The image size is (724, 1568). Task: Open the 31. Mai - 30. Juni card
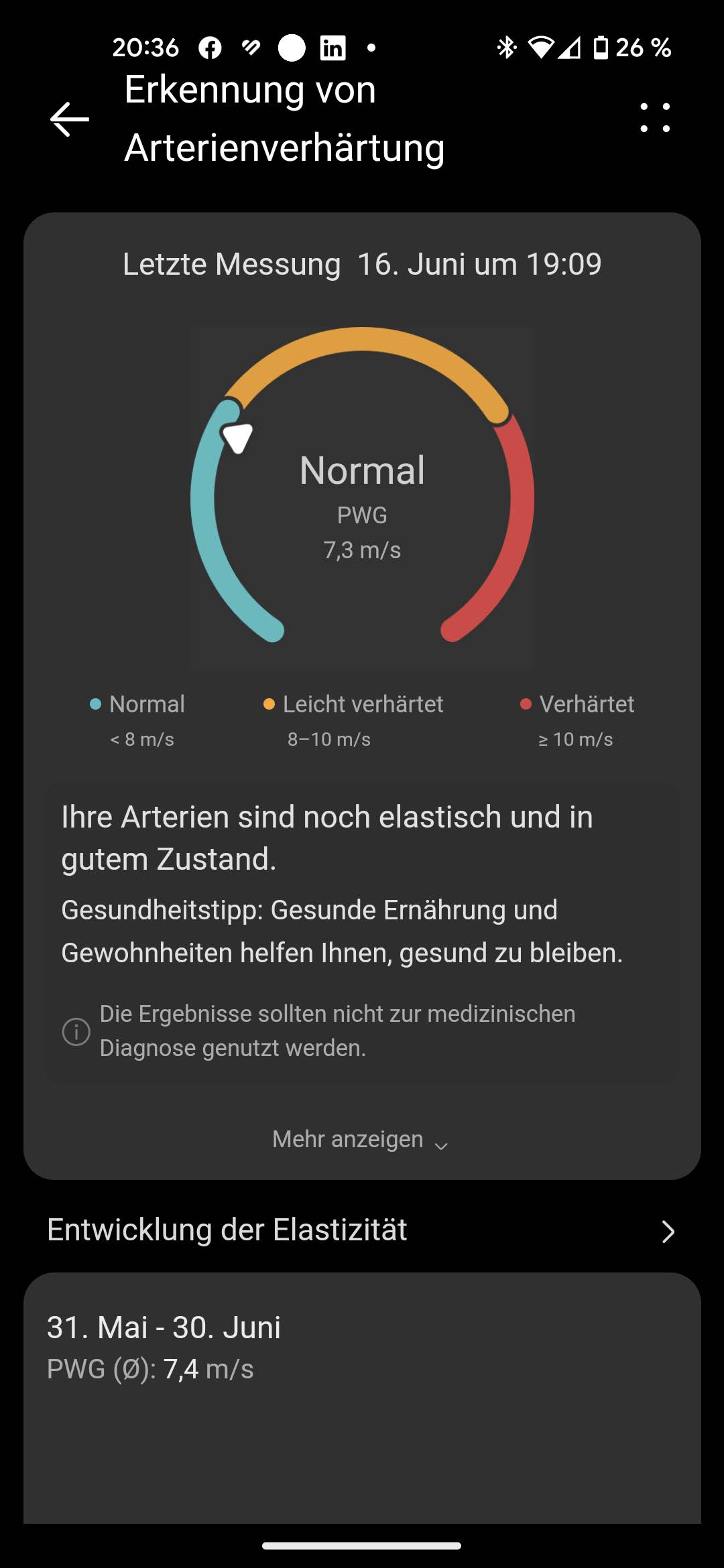[x=362, y=1398]
